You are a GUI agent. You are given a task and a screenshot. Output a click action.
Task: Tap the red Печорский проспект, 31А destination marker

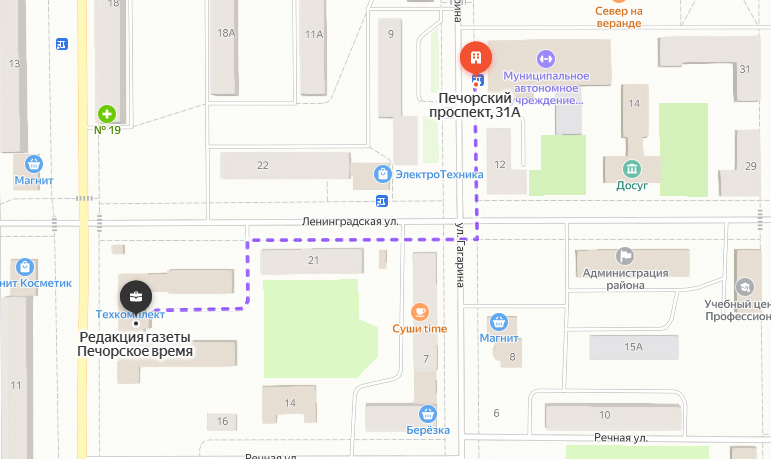477,56
